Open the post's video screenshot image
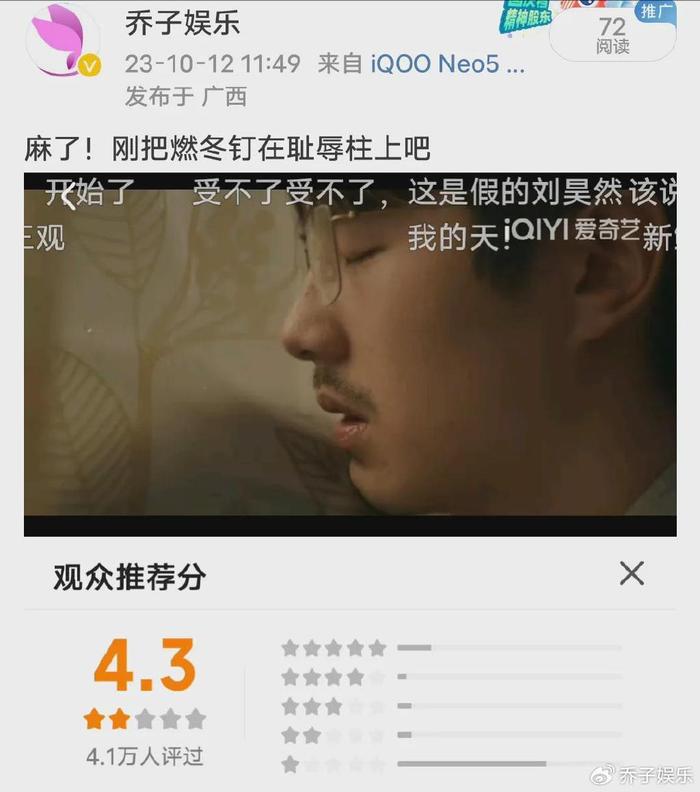 [x=350, y=353]
